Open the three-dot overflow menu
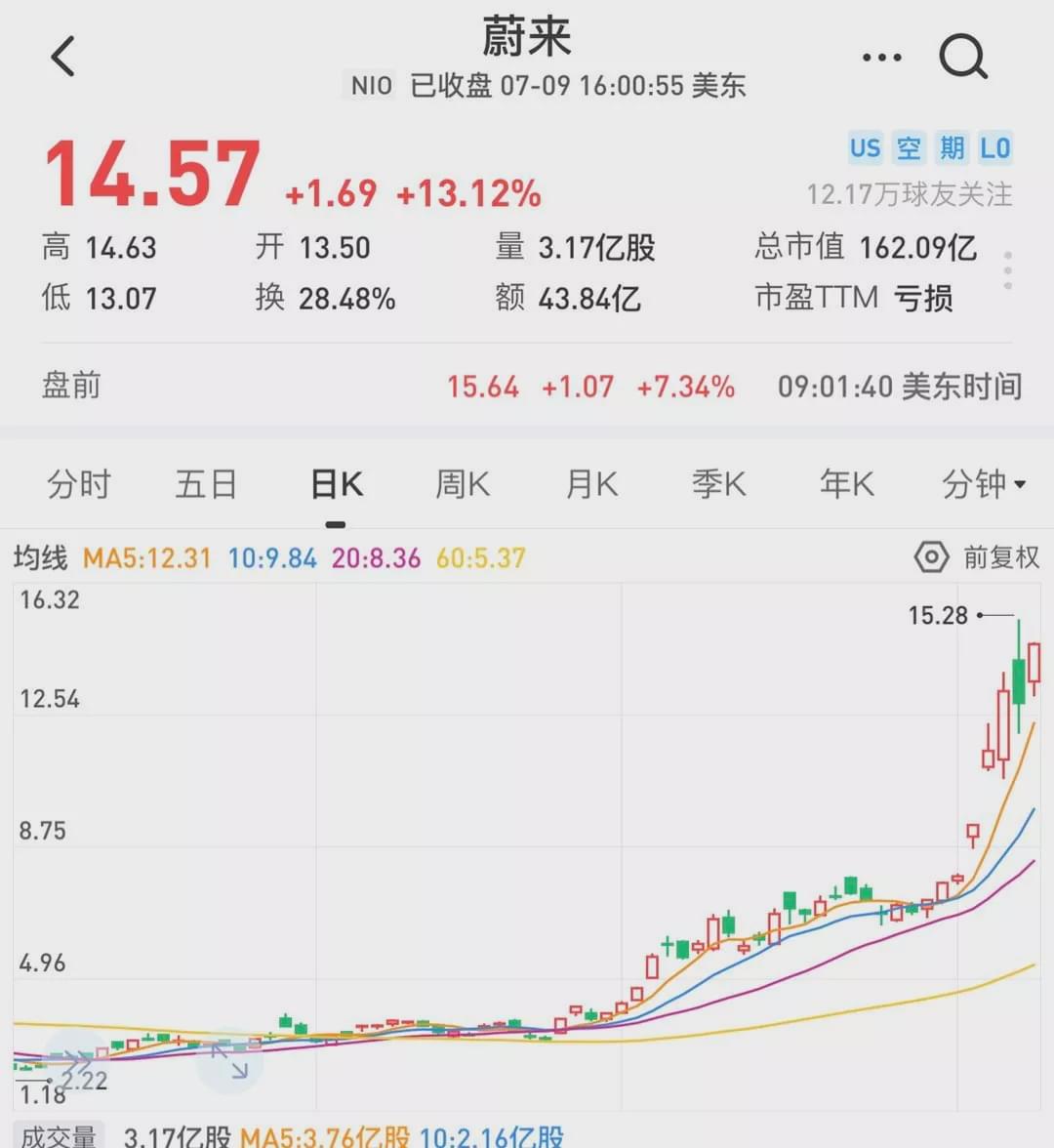The image size is (1054, 1148). point(882,58)
